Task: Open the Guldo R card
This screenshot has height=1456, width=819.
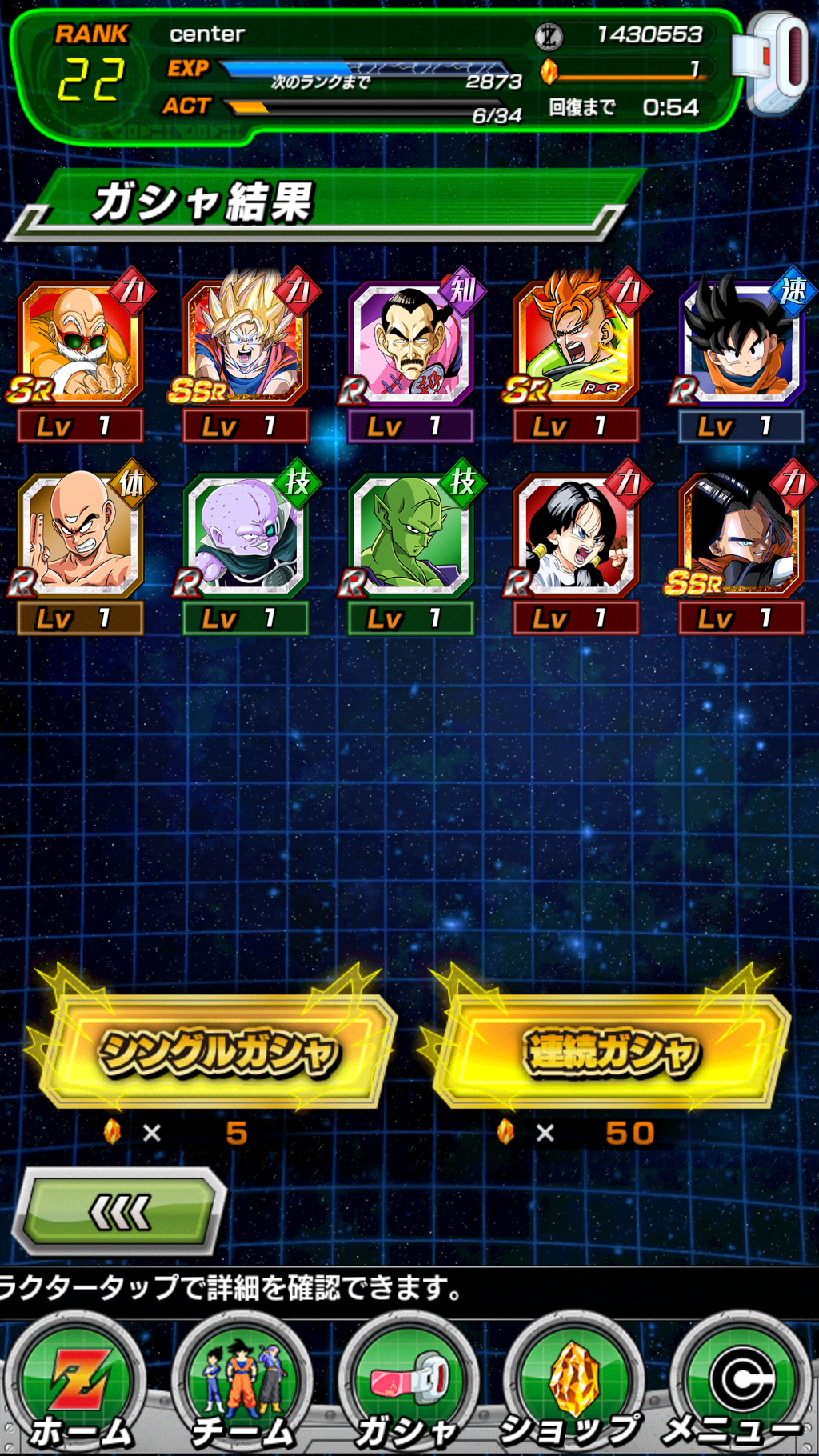Action: pos(245,536)
